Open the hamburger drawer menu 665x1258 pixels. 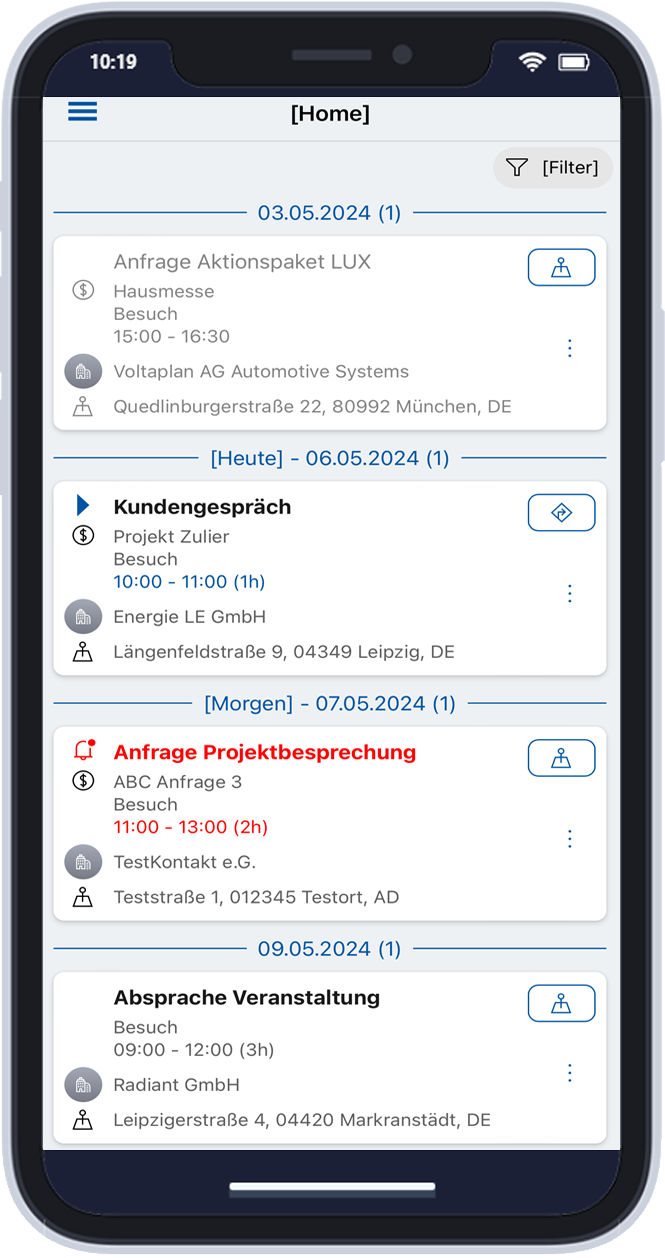[x=82, y=111]
